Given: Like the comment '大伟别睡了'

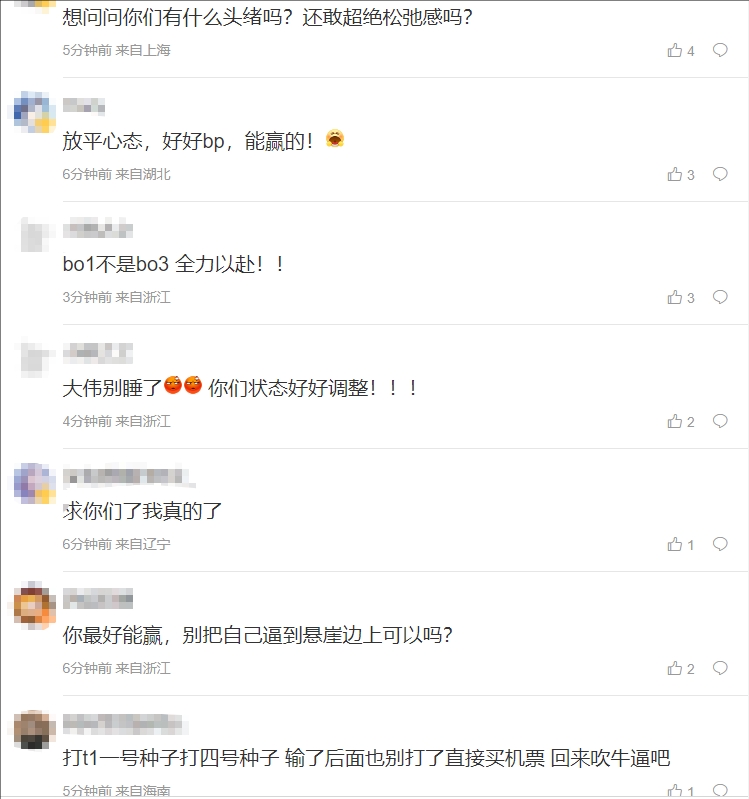Looking at the screenshot, I should click(x=675, y=421).
